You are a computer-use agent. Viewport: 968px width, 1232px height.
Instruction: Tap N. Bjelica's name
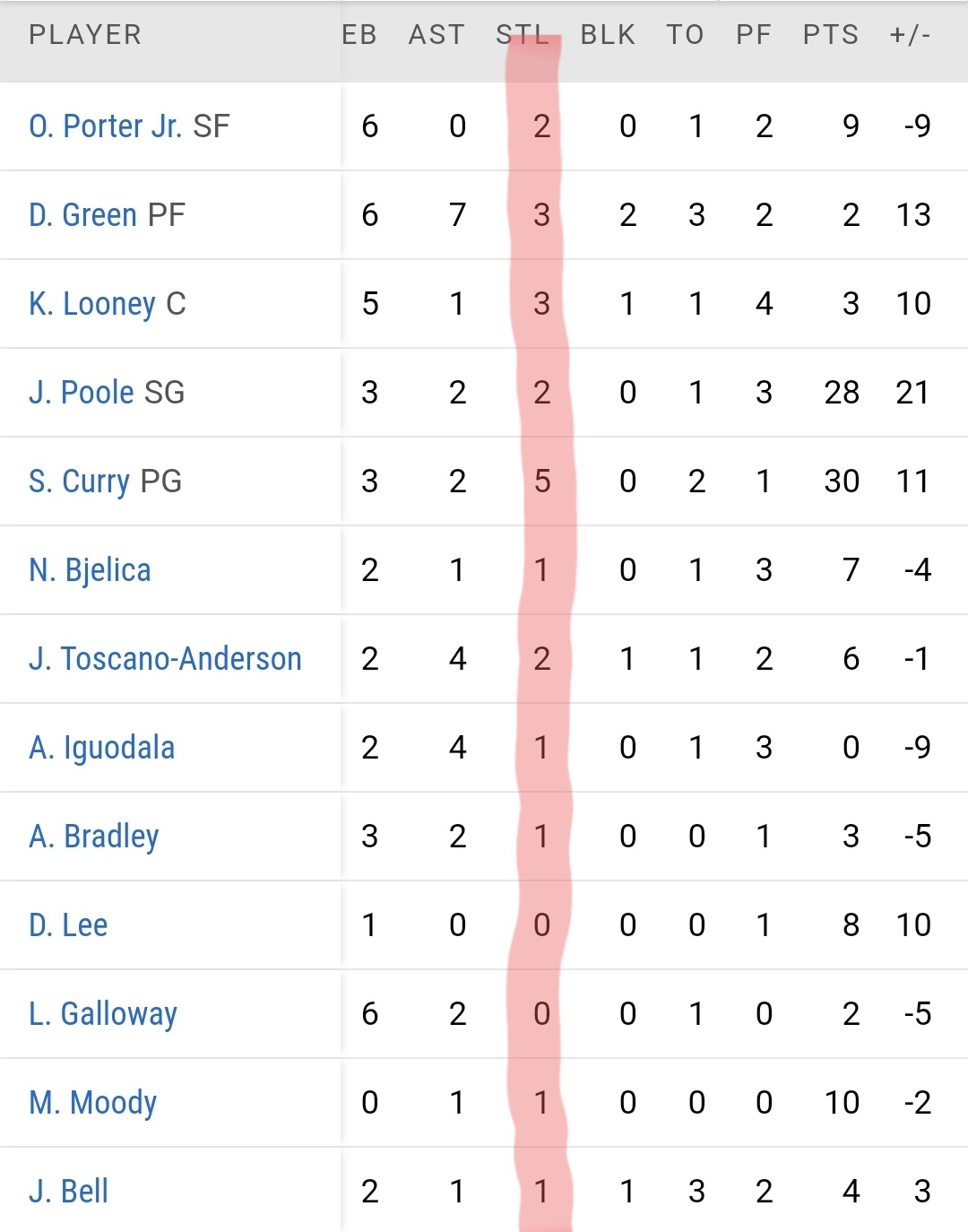tap(90, 570)
